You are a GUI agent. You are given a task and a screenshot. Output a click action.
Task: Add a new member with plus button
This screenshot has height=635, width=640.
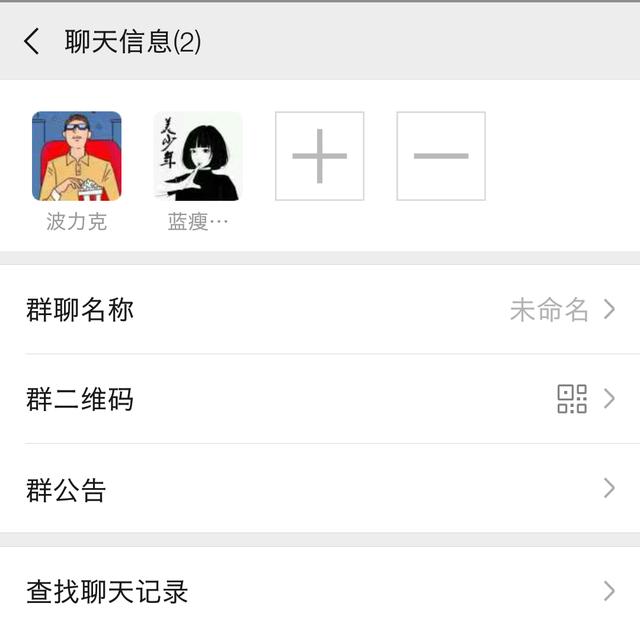[320, 156]
